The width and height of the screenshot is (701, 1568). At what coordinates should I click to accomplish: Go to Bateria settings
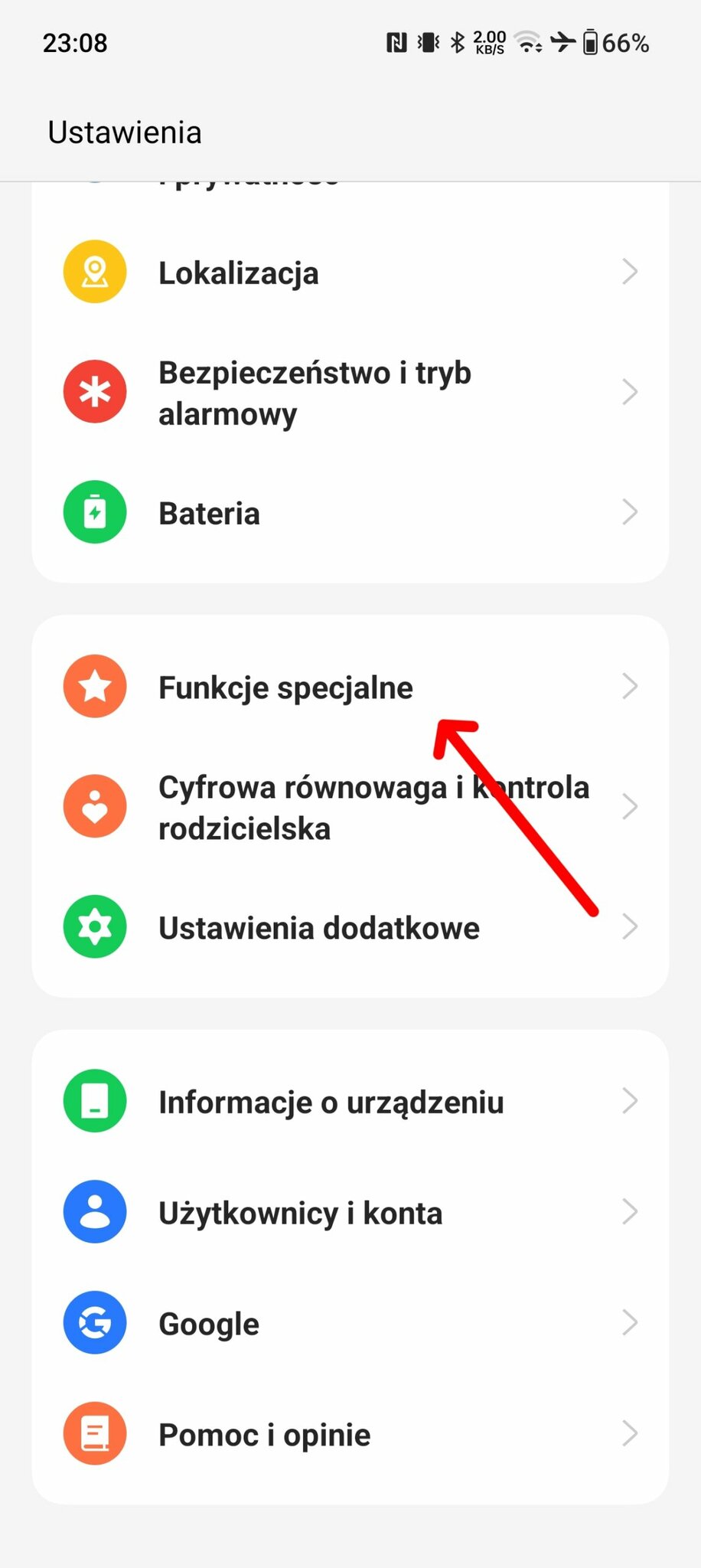[x=350, y=512]
